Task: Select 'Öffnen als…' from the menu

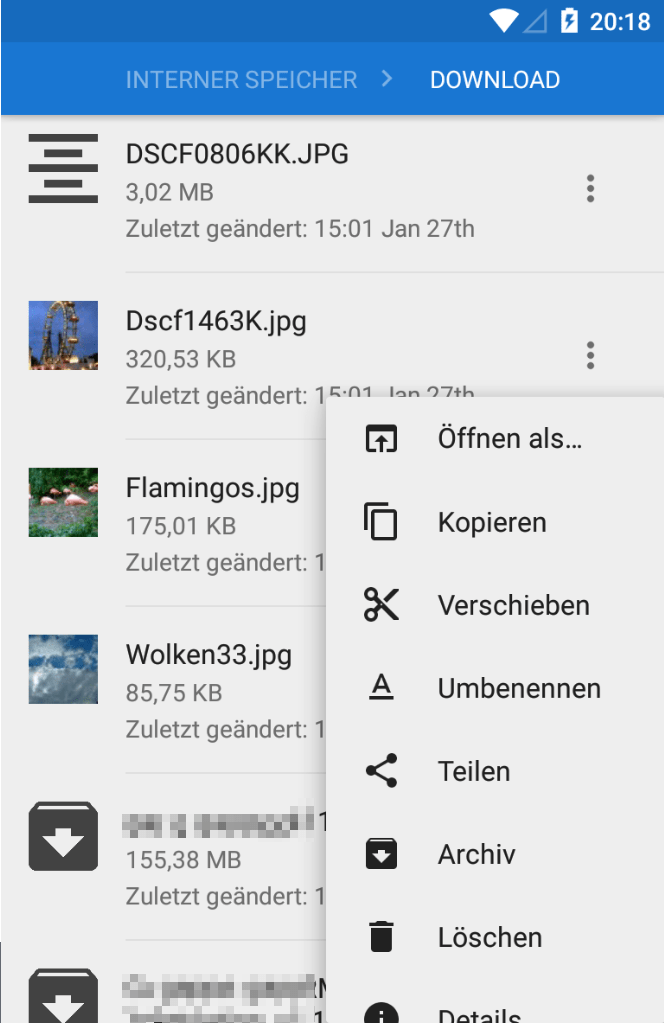Action: tap(509, 439)
